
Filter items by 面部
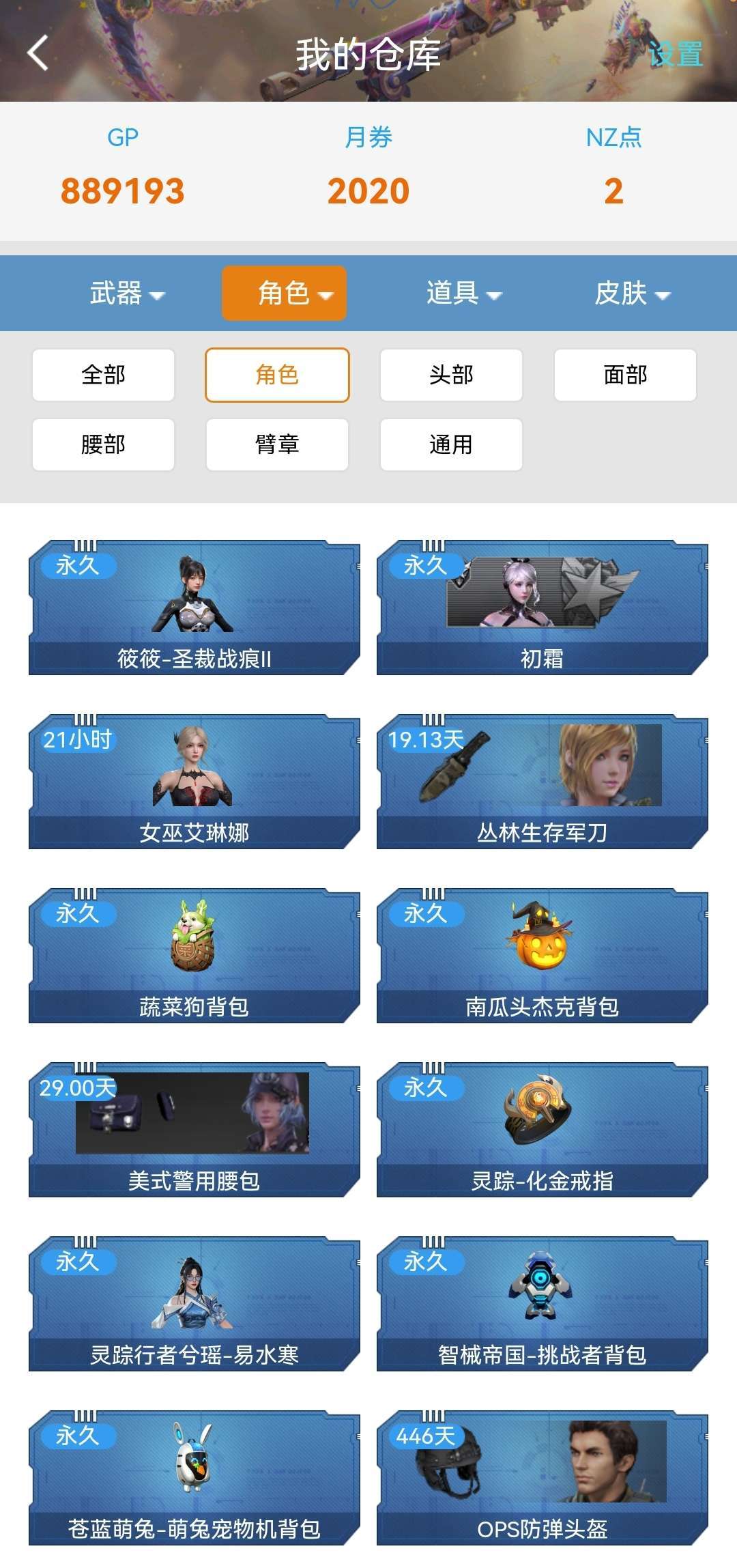625,375
